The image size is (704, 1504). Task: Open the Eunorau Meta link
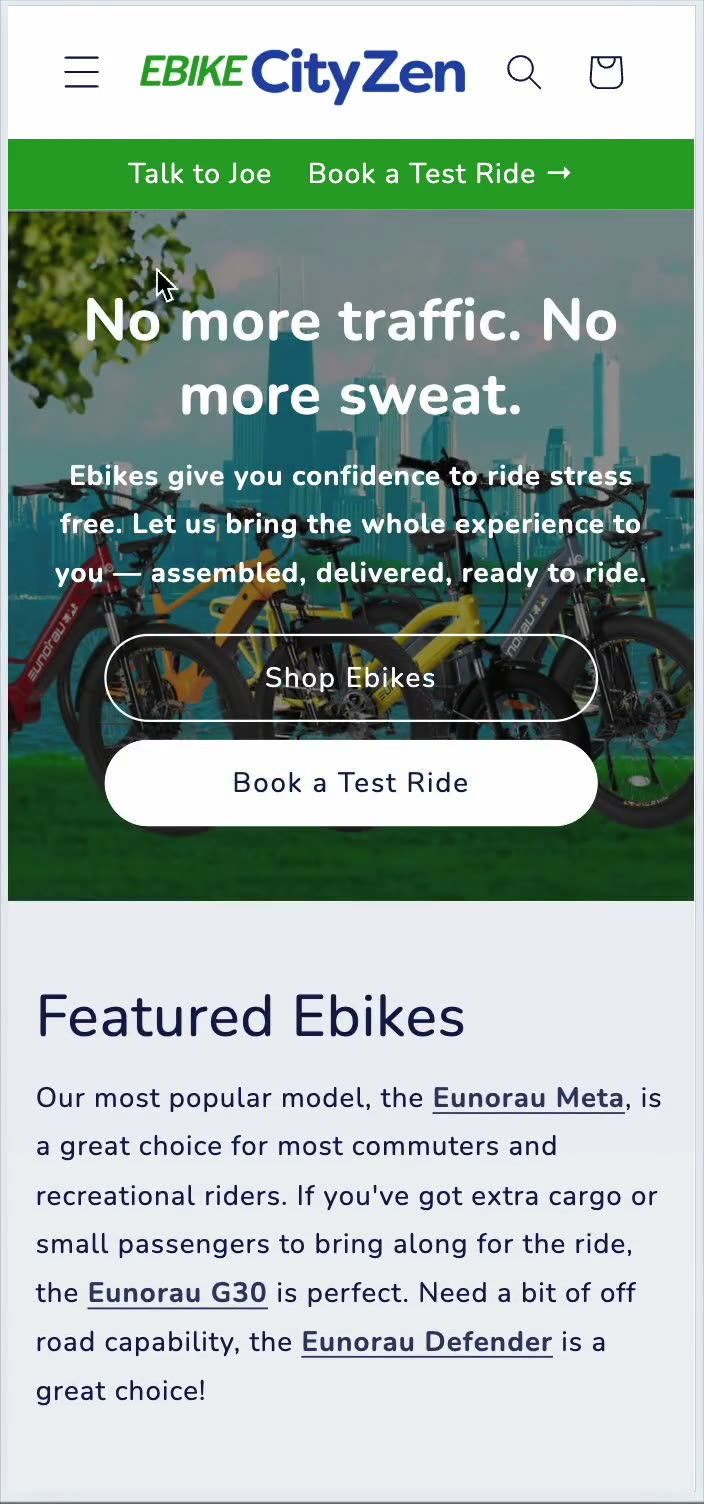tap(528, 1098)
